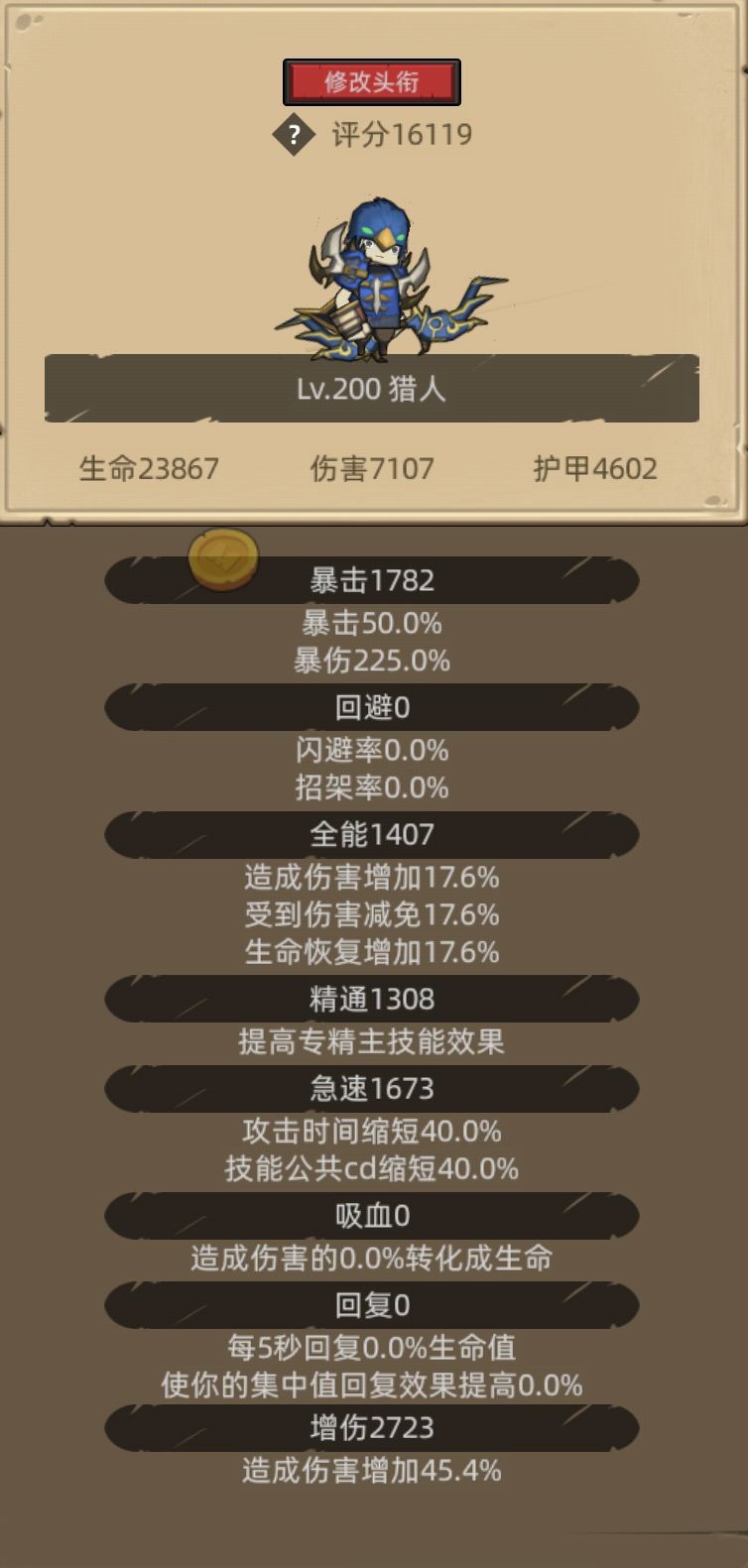This screenshot has width=748, height=1568.
Task: Tap the gold coin icon
Action: click(x=224, y=558)
